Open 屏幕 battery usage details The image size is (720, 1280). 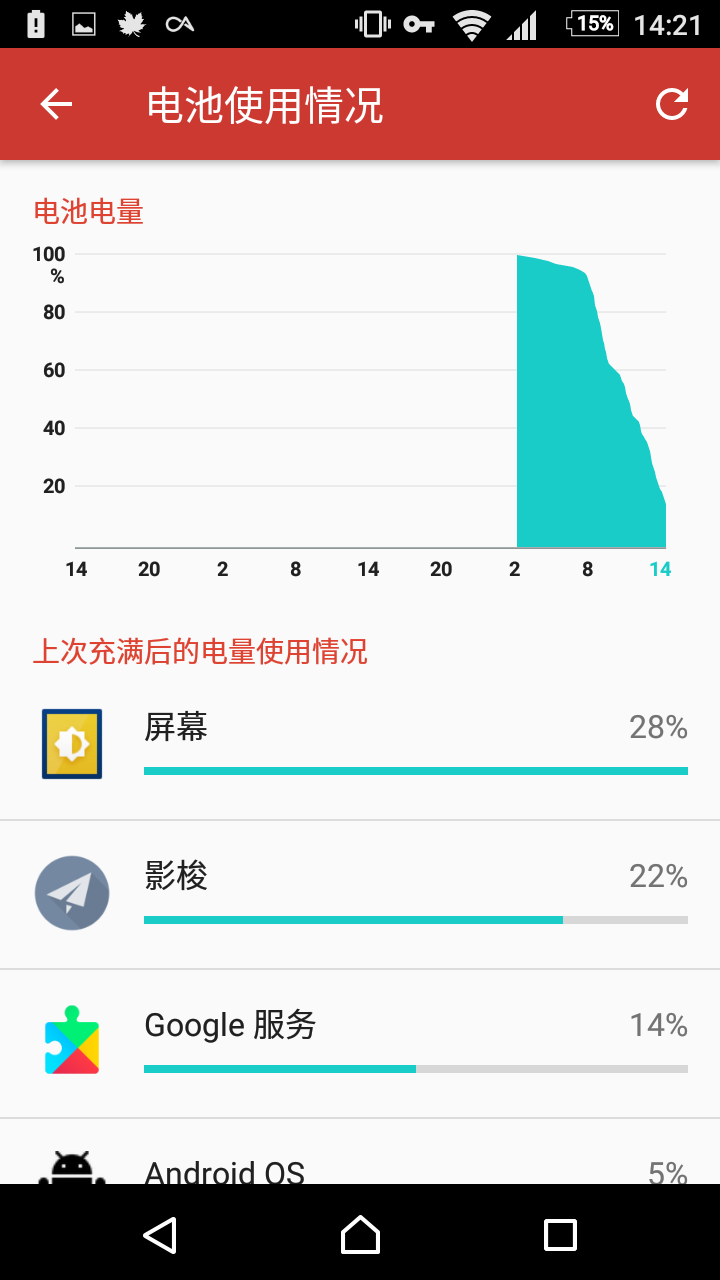click(360, 746)
